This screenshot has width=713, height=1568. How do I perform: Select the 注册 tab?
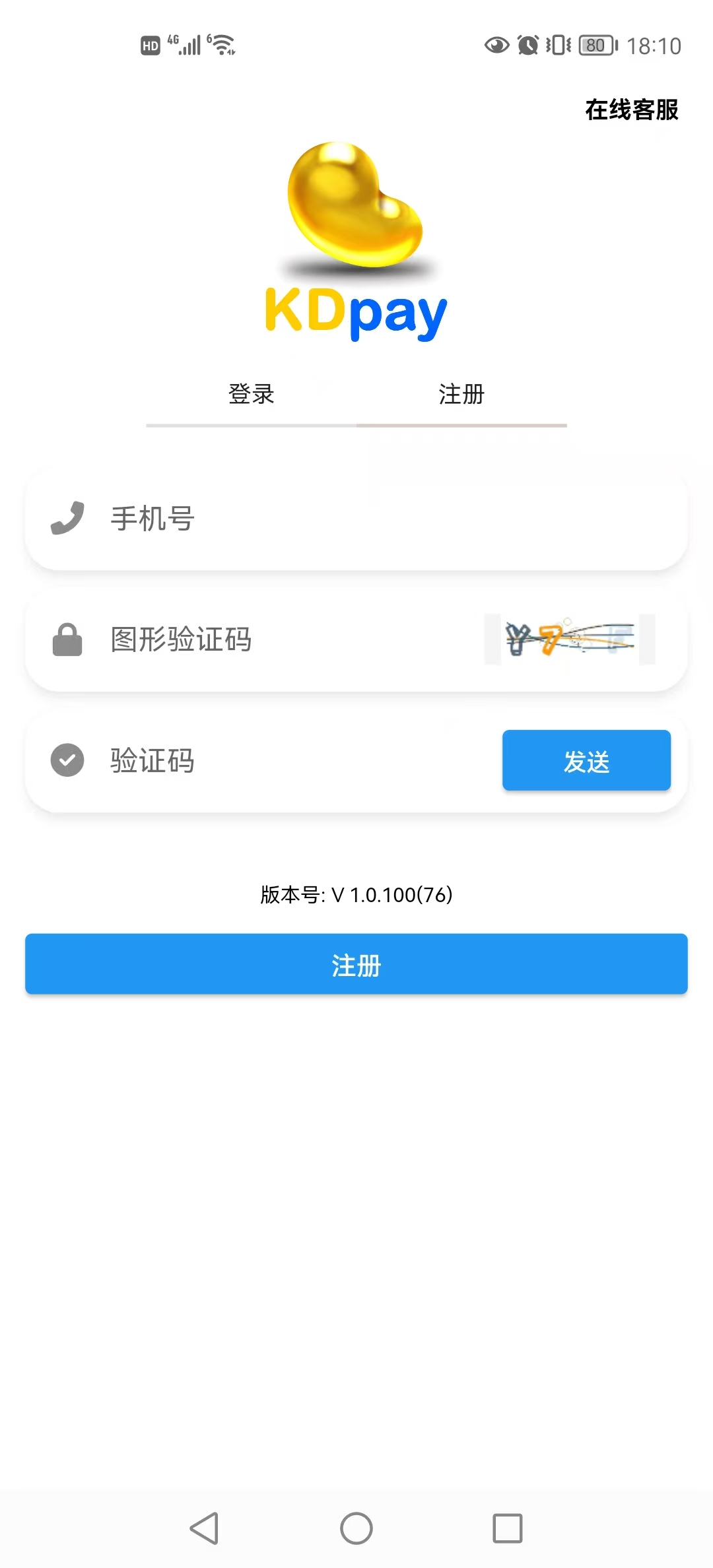click(461, 395)
